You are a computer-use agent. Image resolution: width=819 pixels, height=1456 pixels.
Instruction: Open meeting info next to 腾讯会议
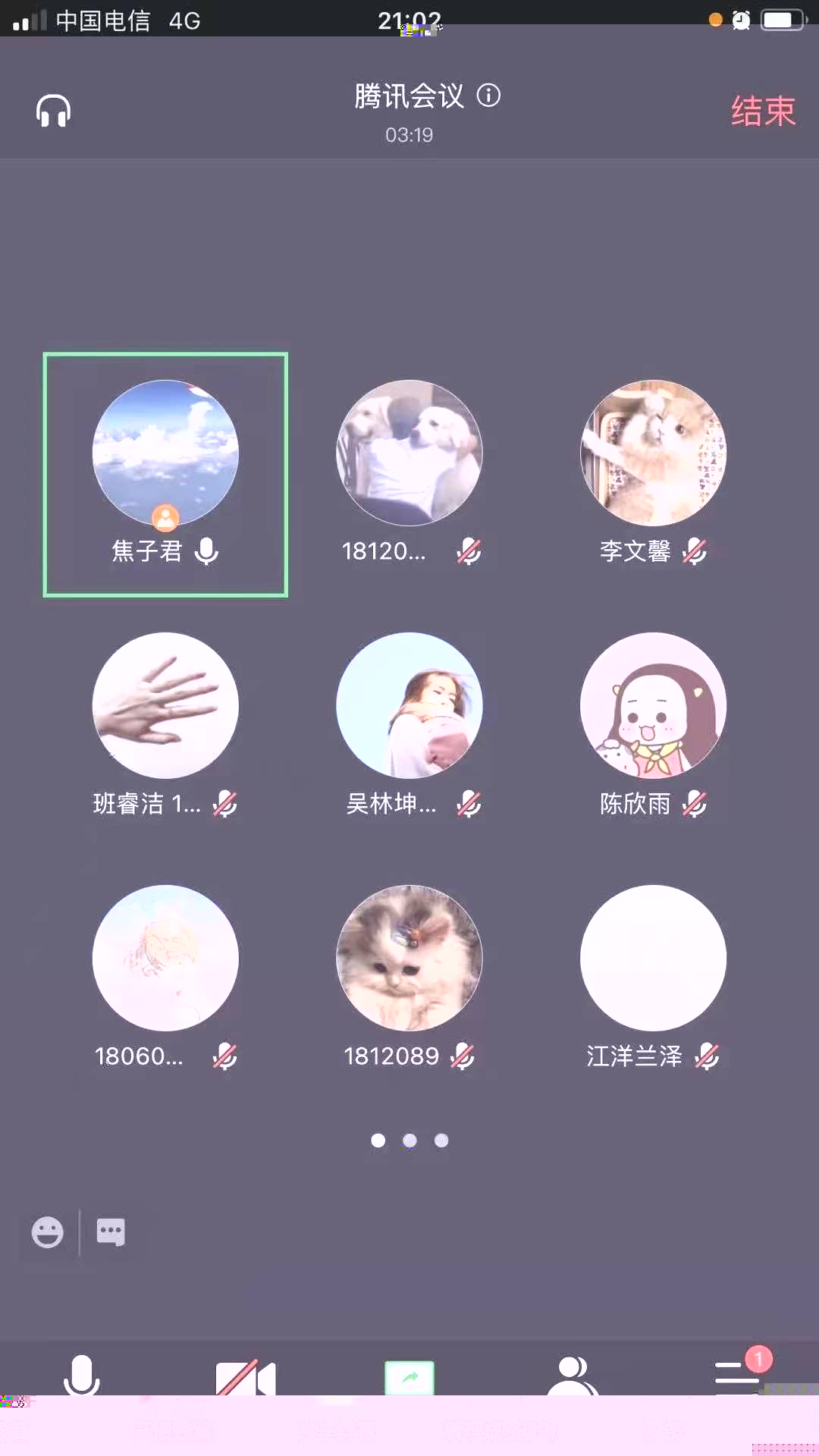[488, 96]
